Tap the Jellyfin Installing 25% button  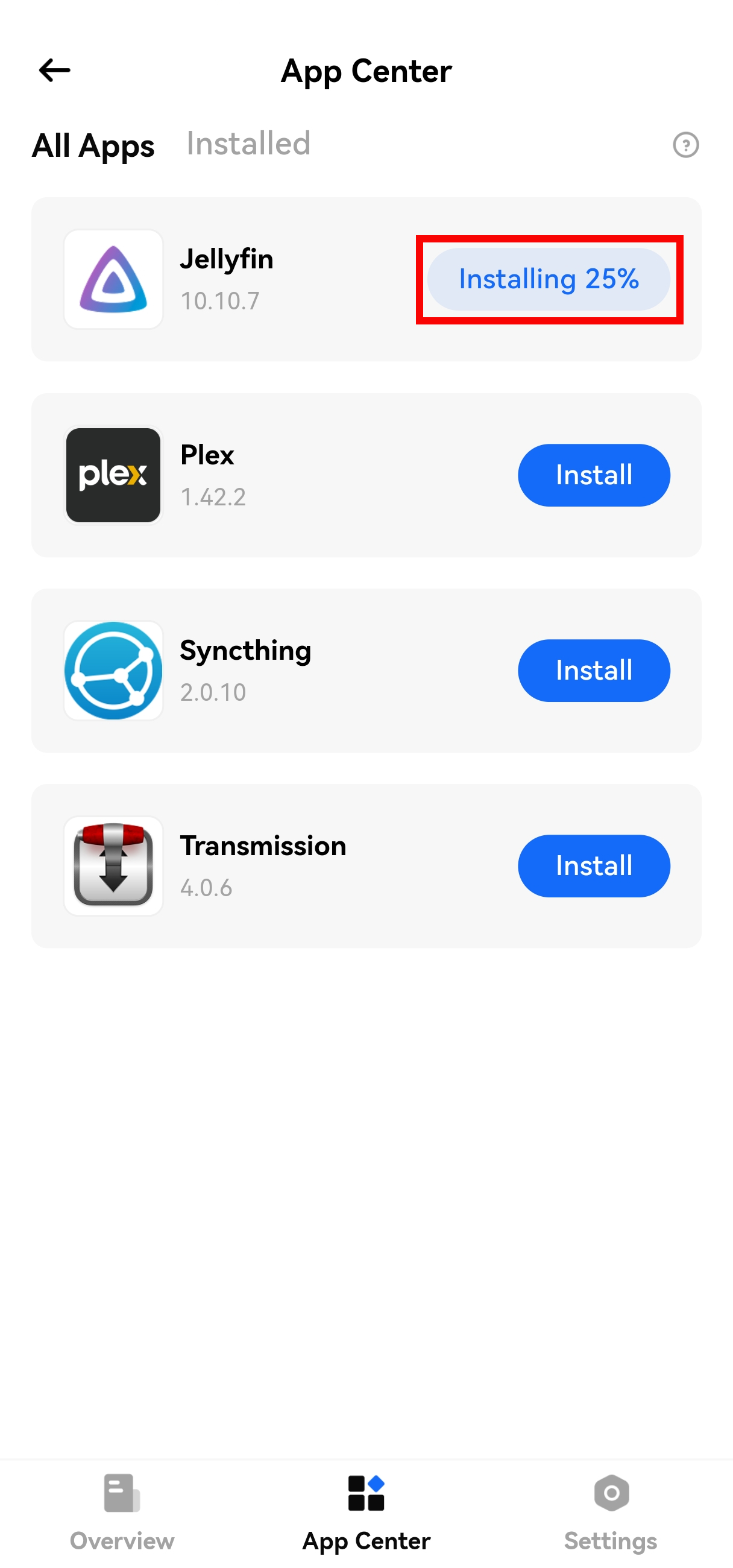[549, 279]
